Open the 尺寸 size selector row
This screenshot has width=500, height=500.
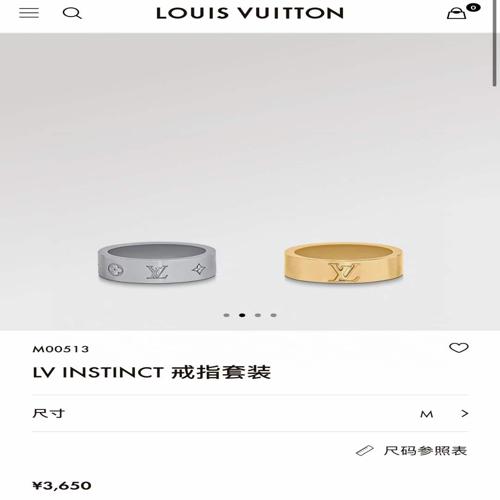(x=250, y=413)
